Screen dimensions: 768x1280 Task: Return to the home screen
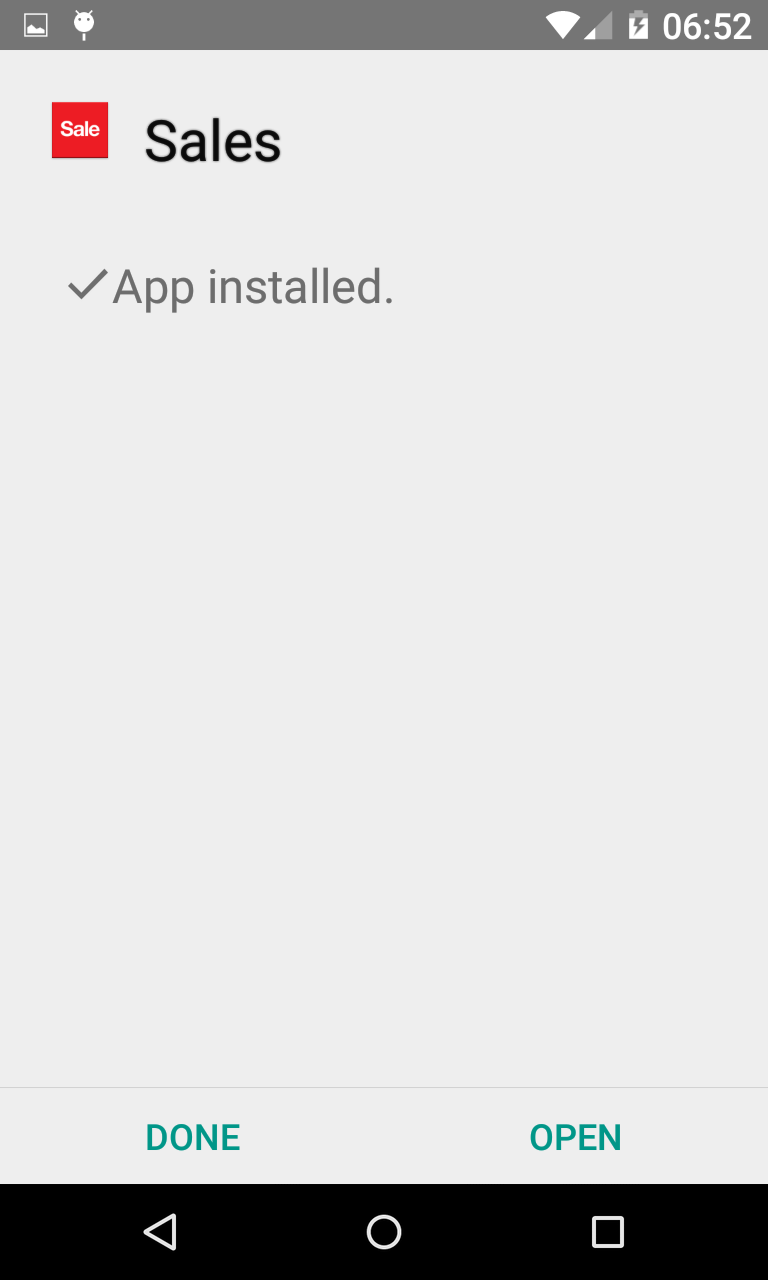click(x=384, y=1232)
